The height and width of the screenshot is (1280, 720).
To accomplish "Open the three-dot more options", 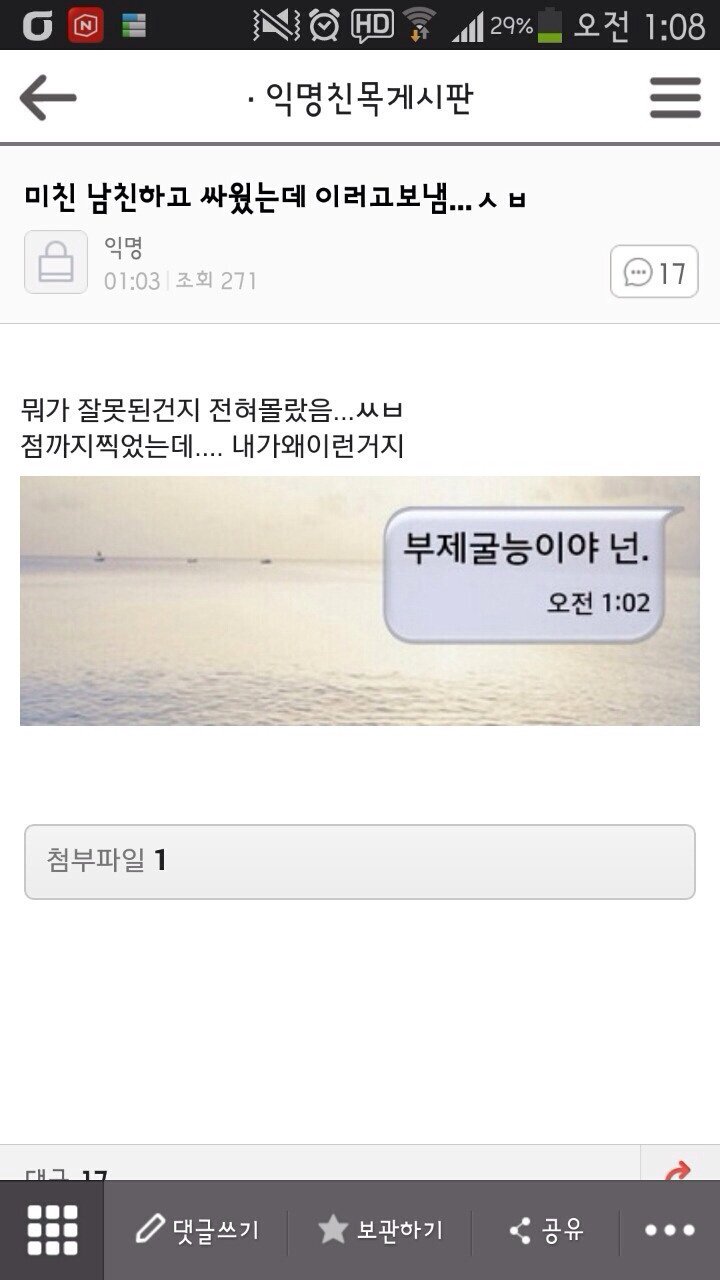I will (x=669, y=1230).
